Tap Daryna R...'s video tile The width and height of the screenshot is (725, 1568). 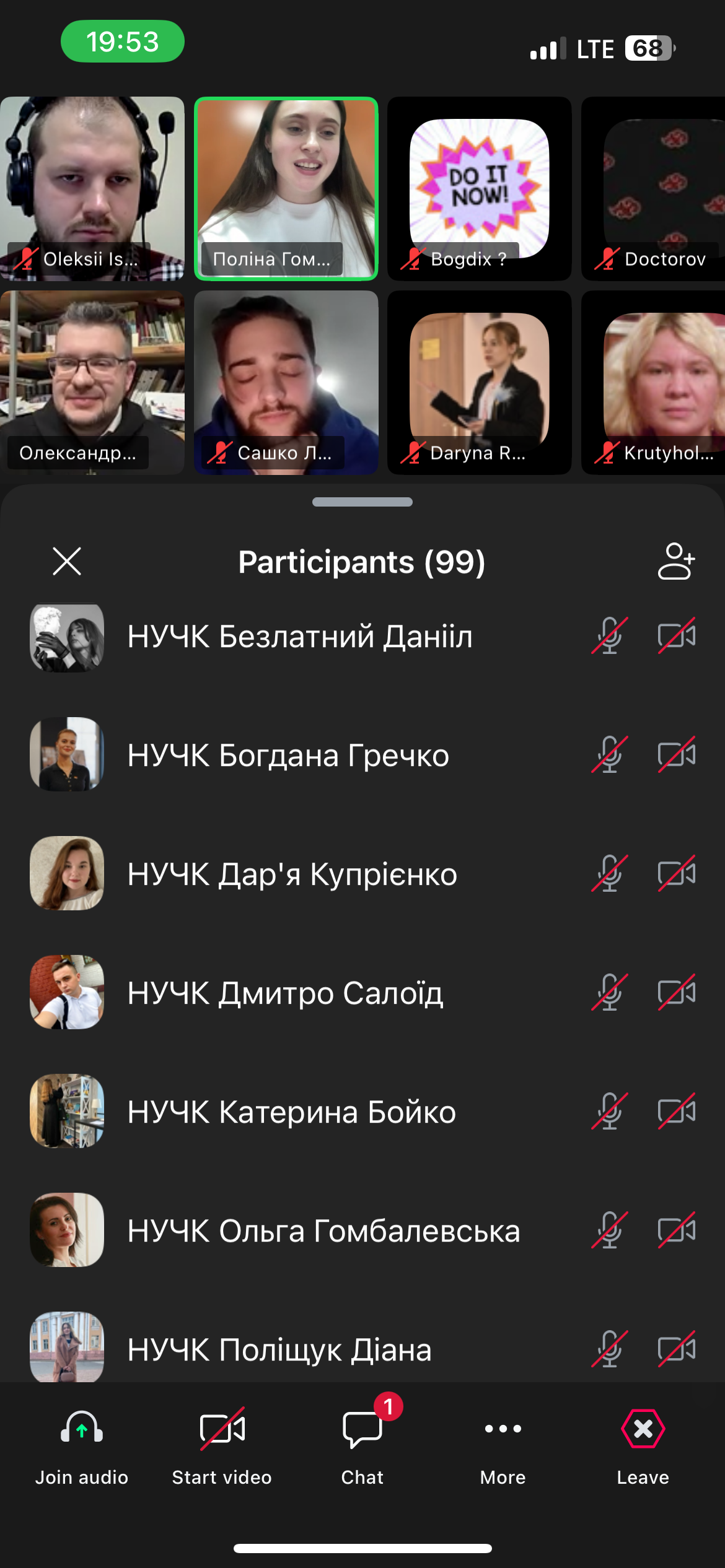(x=479, y=383)
